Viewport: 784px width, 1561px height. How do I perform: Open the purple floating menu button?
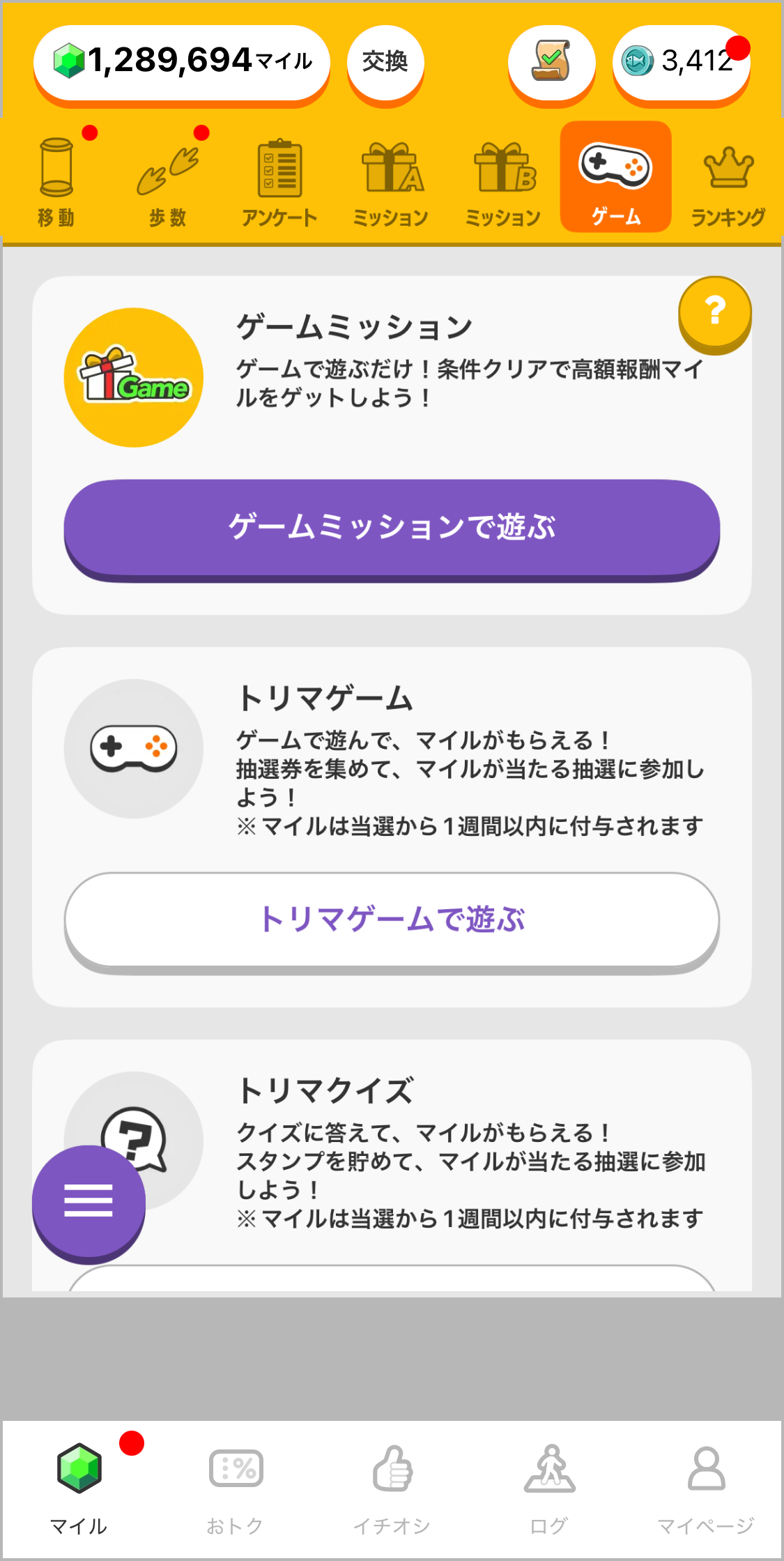pos(89,1202)
